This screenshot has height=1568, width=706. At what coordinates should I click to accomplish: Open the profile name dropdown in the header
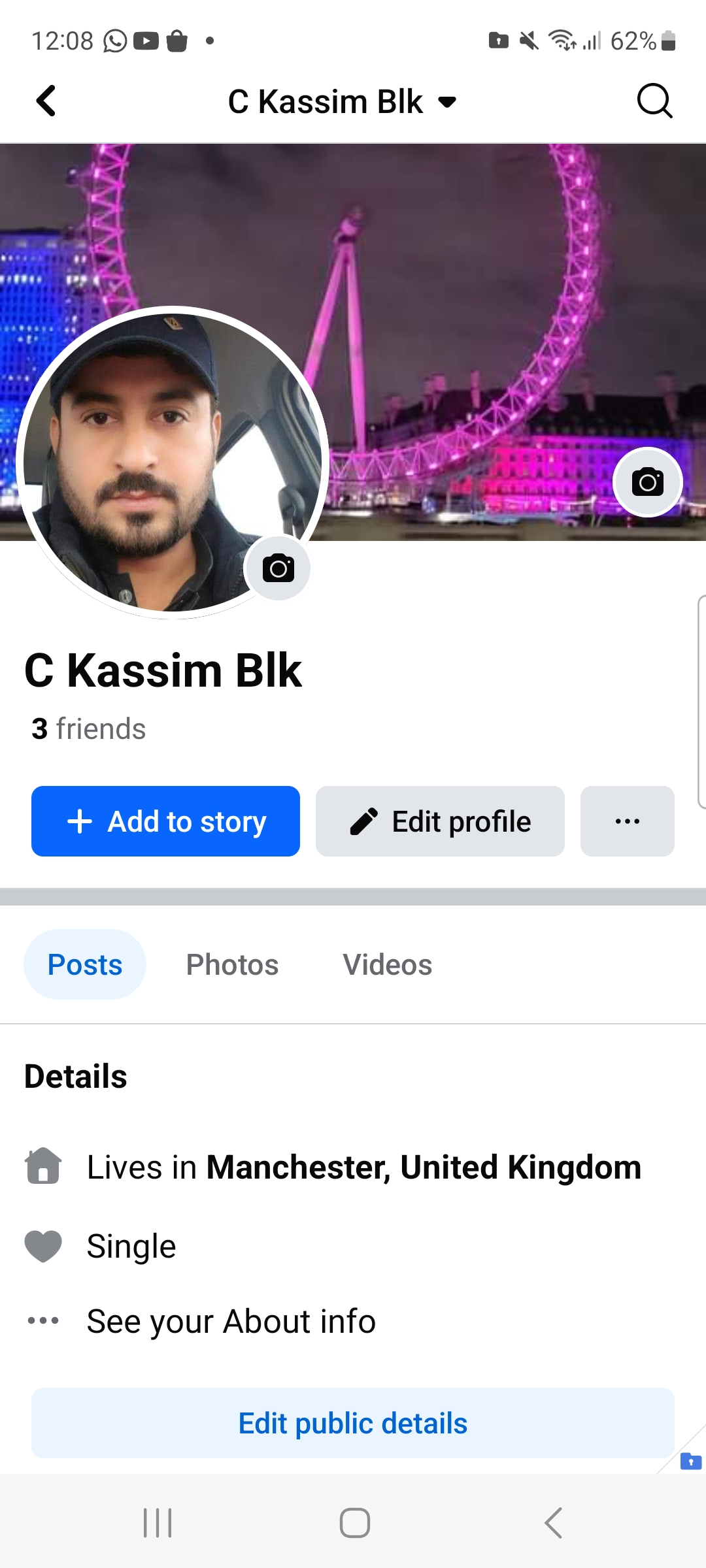pos(342,102)
